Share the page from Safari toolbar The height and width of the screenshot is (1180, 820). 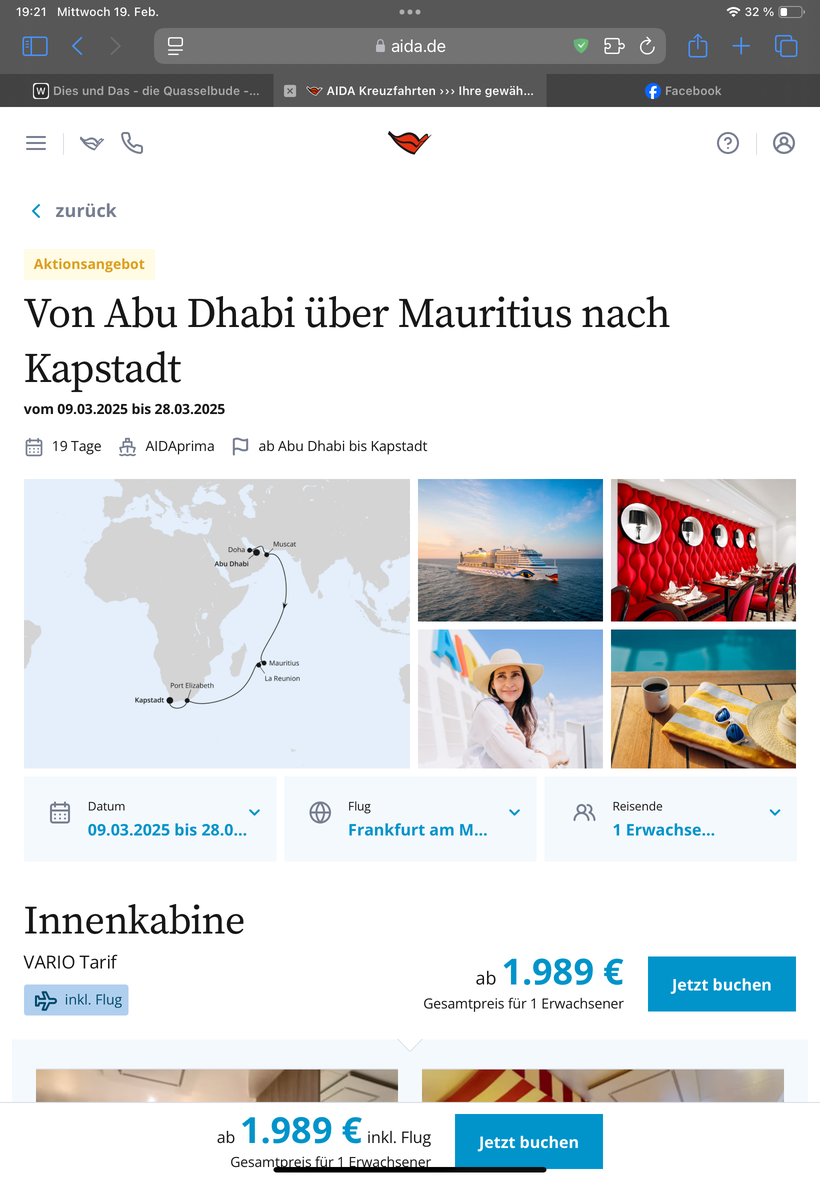pos(697,46)
